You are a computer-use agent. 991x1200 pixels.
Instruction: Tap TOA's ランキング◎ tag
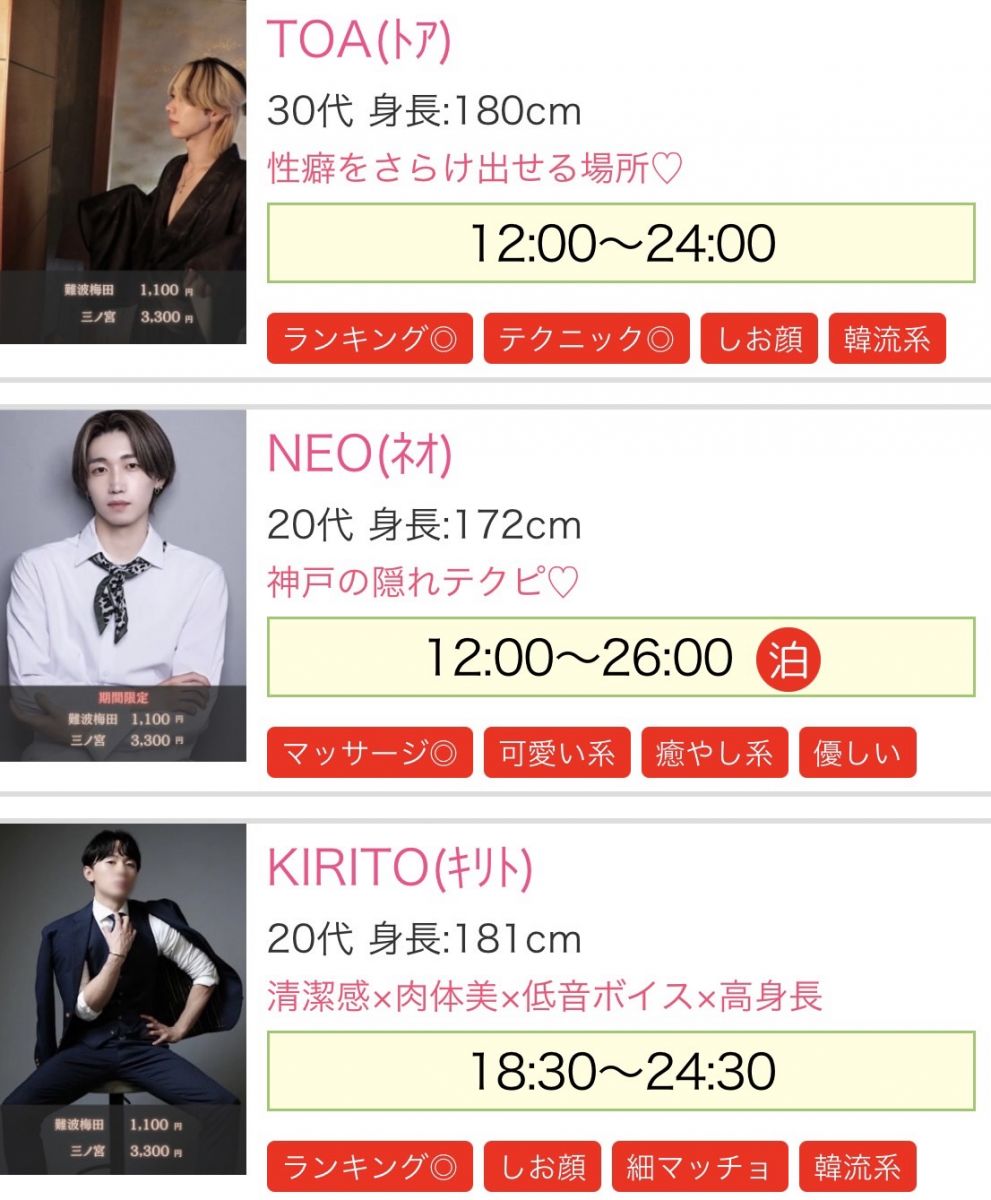370,339
